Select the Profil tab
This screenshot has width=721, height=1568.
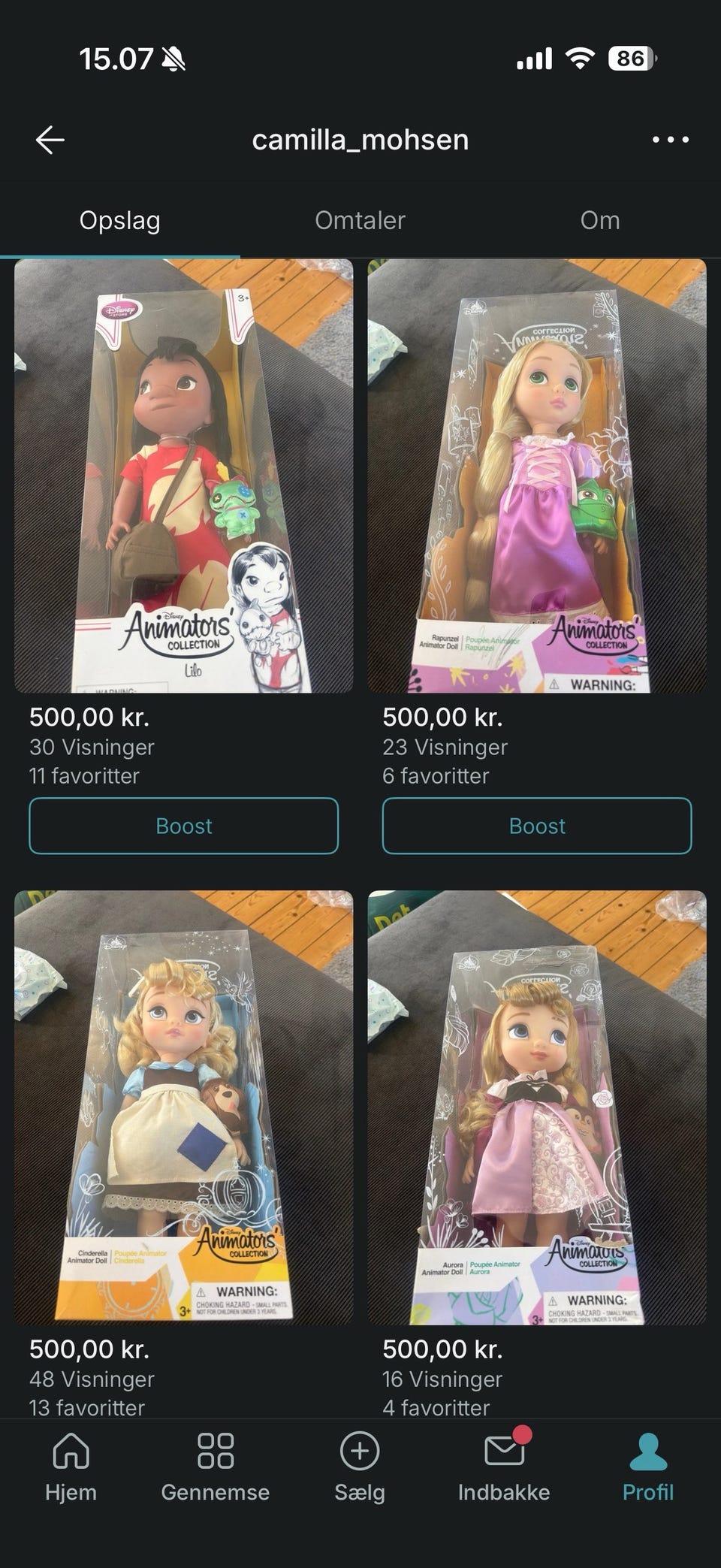(x=648, y=1467)
